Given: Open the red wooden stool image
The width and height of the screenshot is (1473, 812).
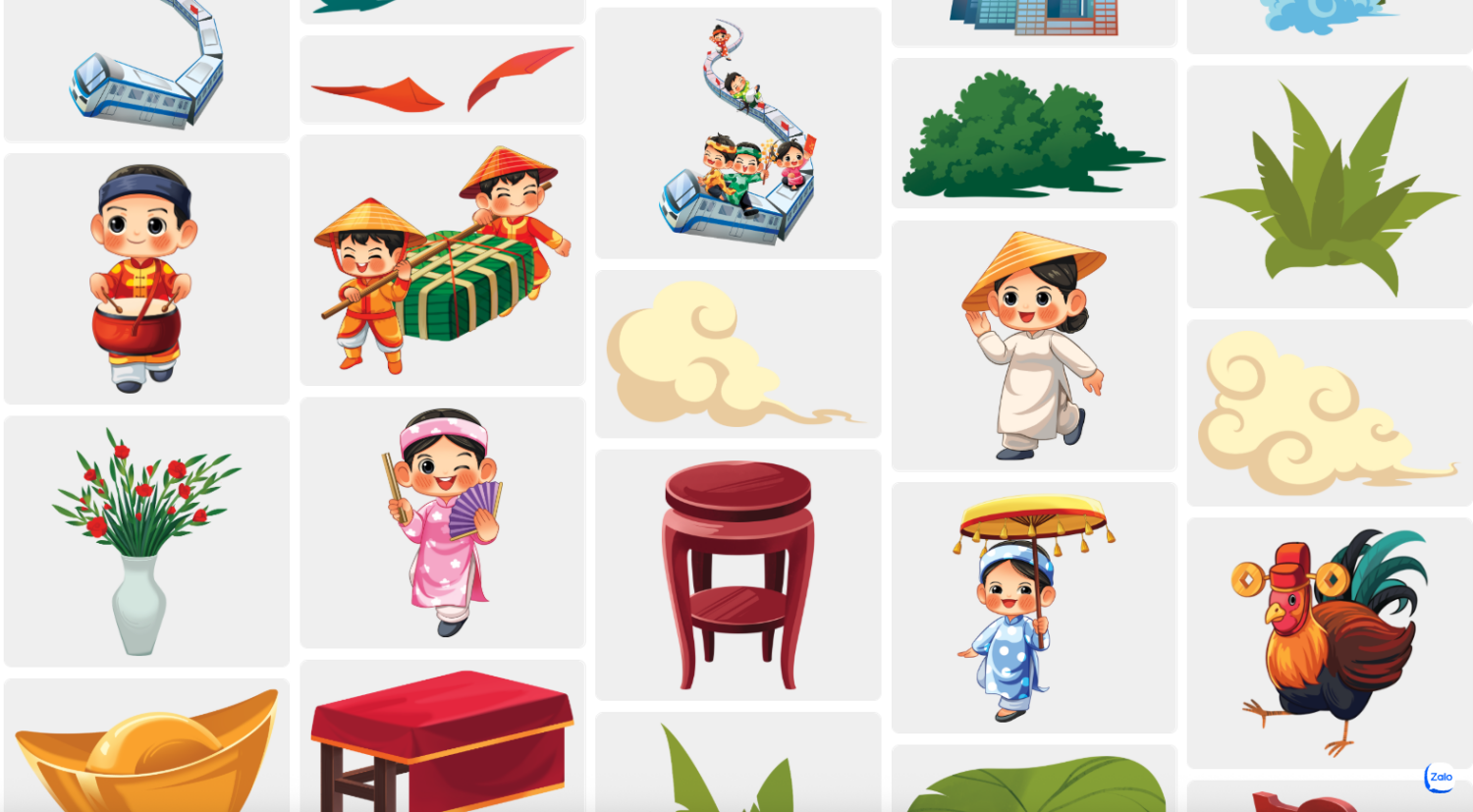Looking at the screenshot, I should (737, 575).
